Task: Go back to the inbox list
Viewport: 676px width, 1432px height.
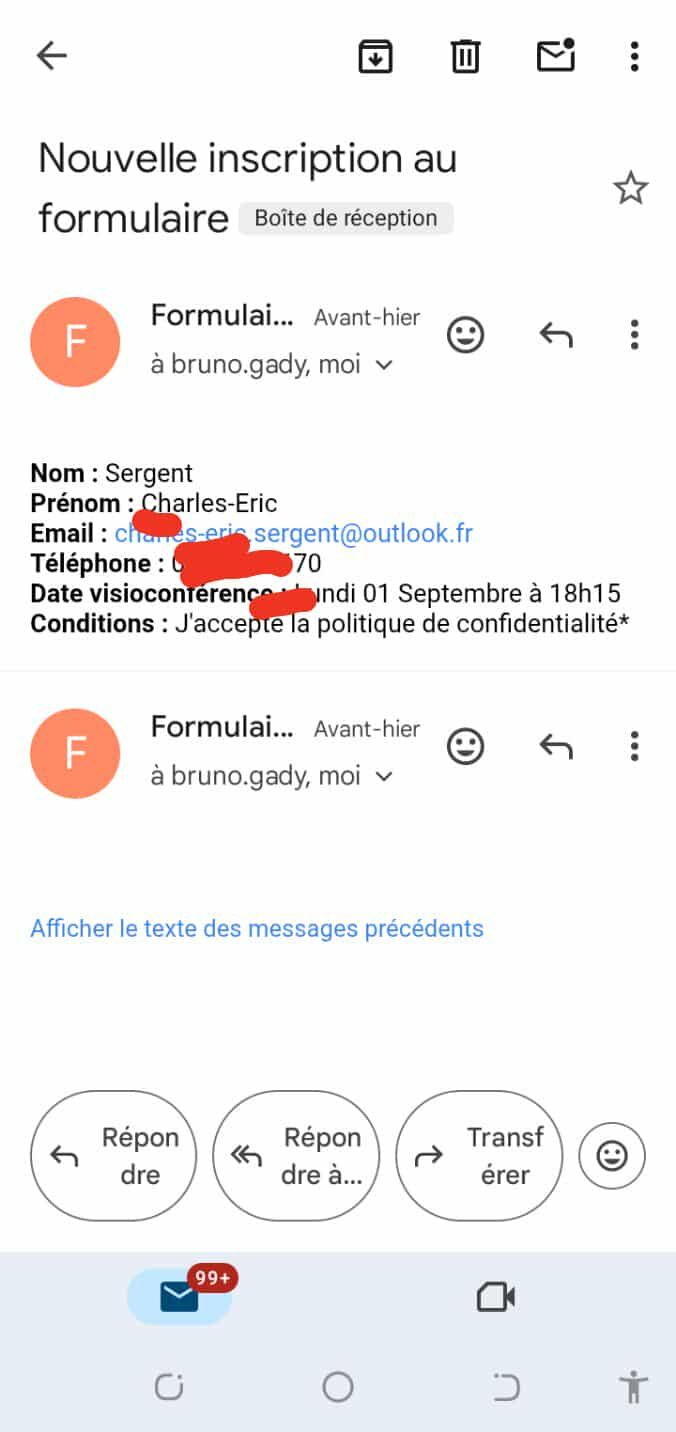Action: tap(51, 56)
